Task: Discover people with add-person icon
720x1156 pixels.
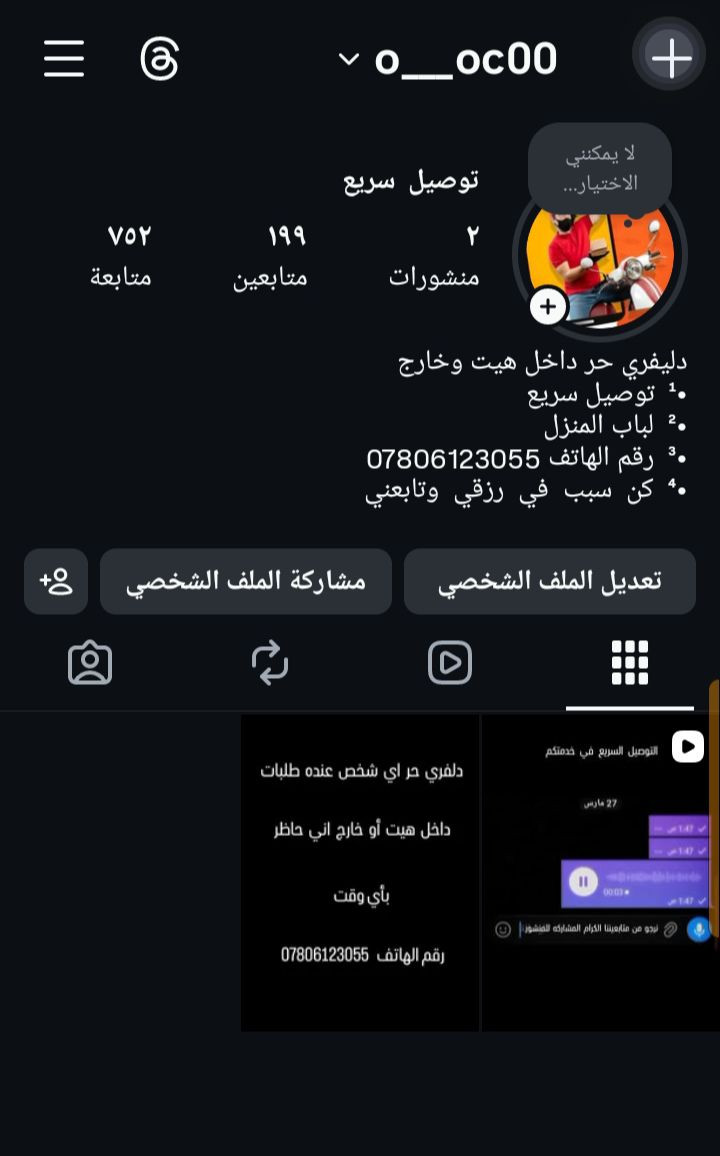Action: pos(56,581)
